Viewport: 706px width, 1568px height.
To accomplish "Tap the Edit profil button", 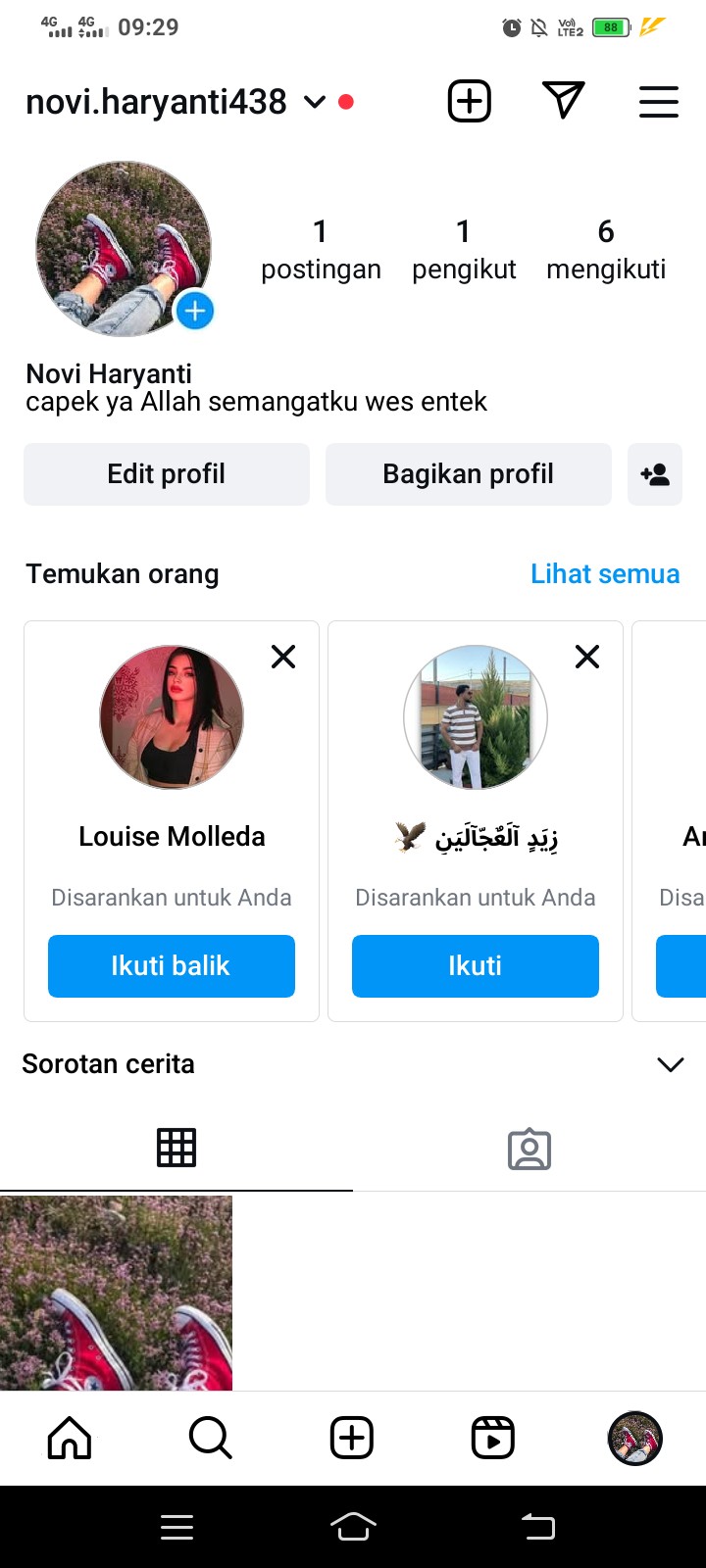I will pos(167,474).
